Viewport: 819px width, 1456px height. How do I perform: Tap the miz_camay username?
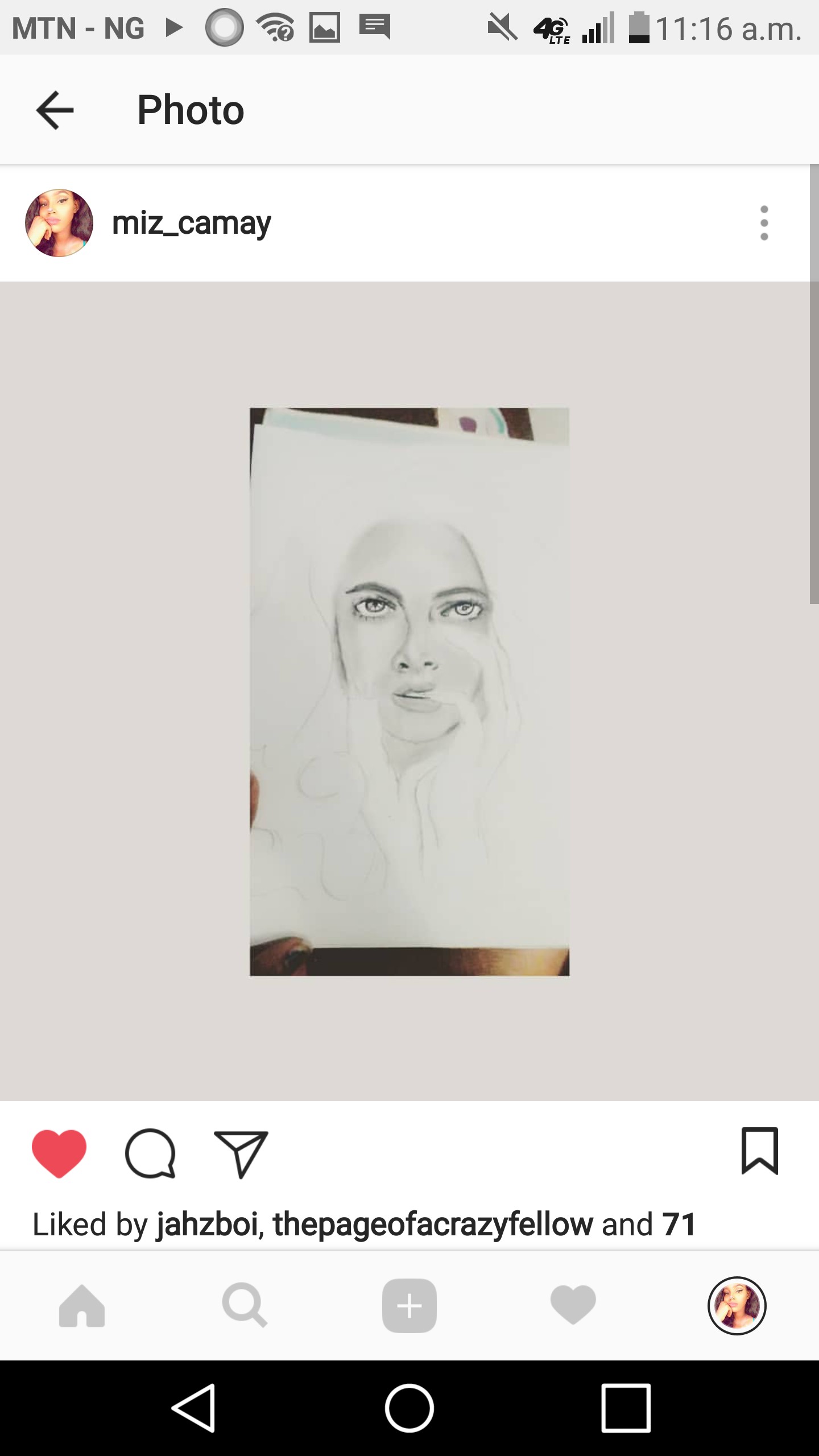[x=192, y=224]
